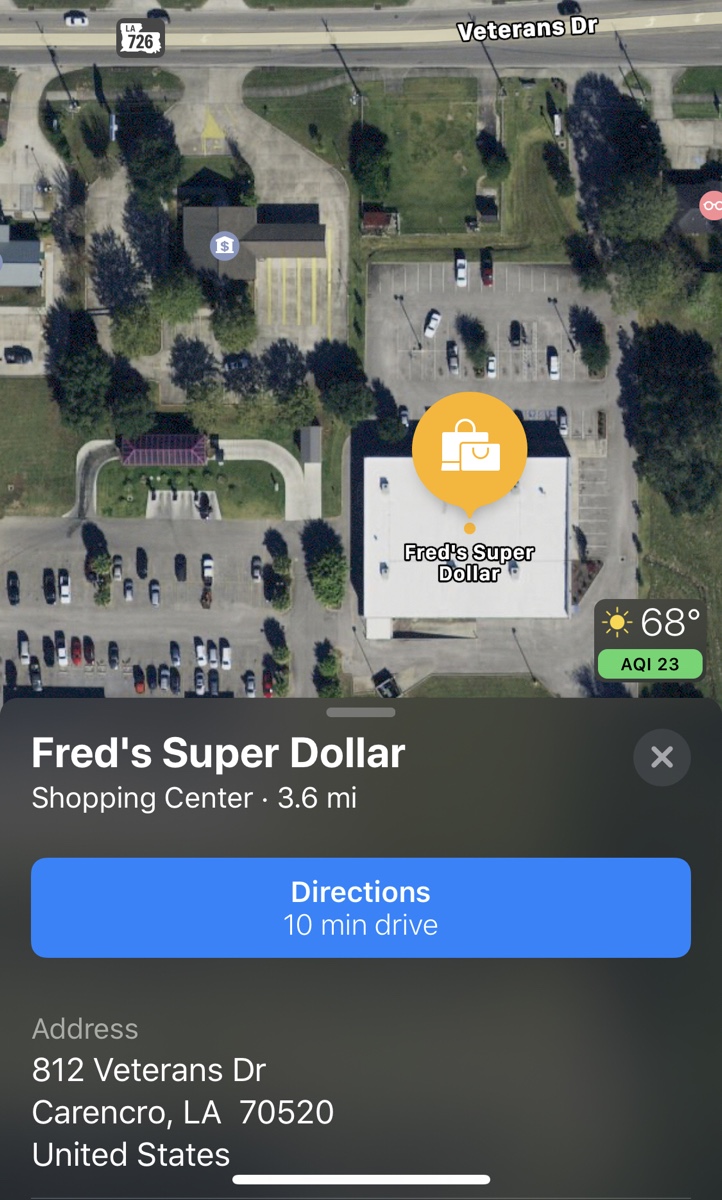
Task: Select United States in the address block
Action: [x=130, y=1155]
